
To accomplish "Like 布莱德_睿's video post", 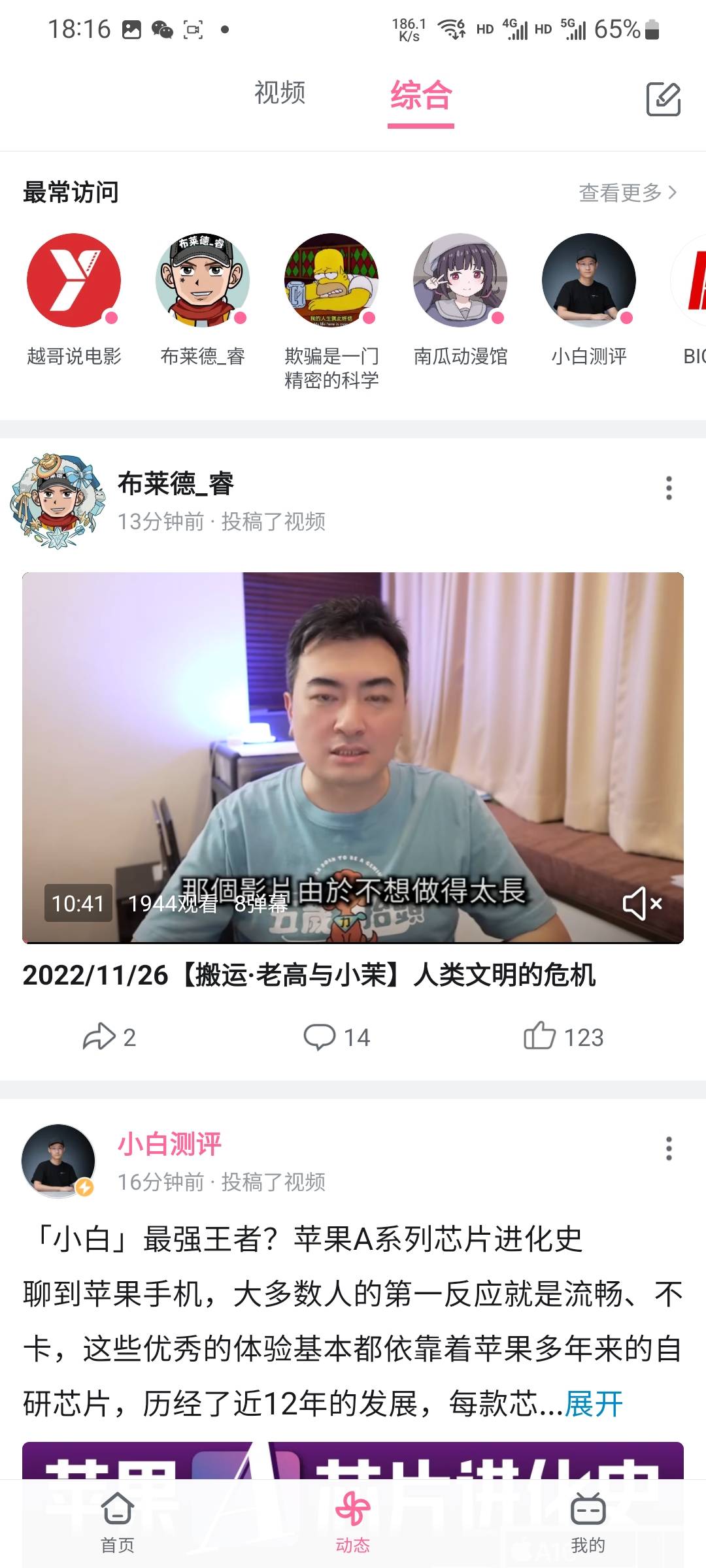I will click(x=563, y=1037).
